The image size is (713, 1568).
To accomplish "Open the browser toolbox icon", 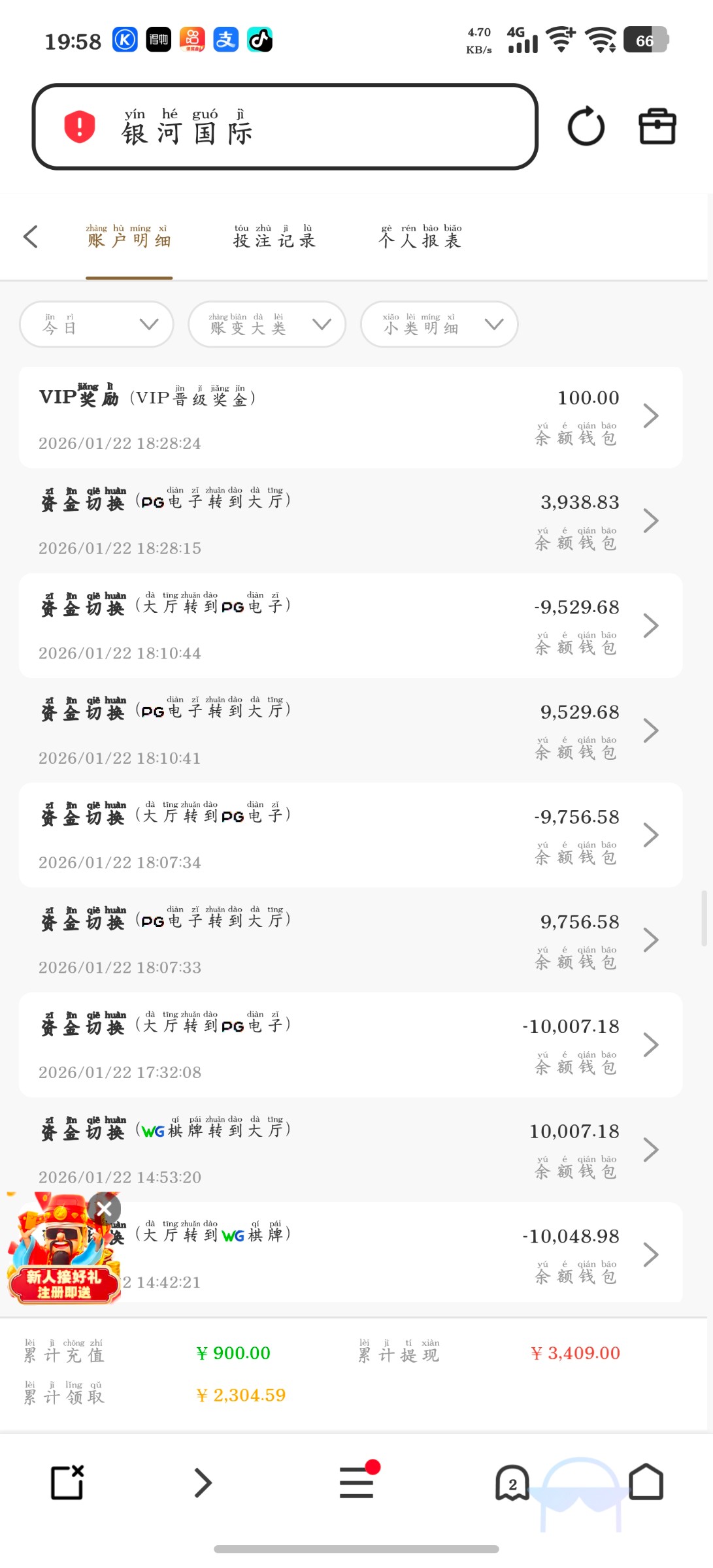I will (x=657, y=126).
